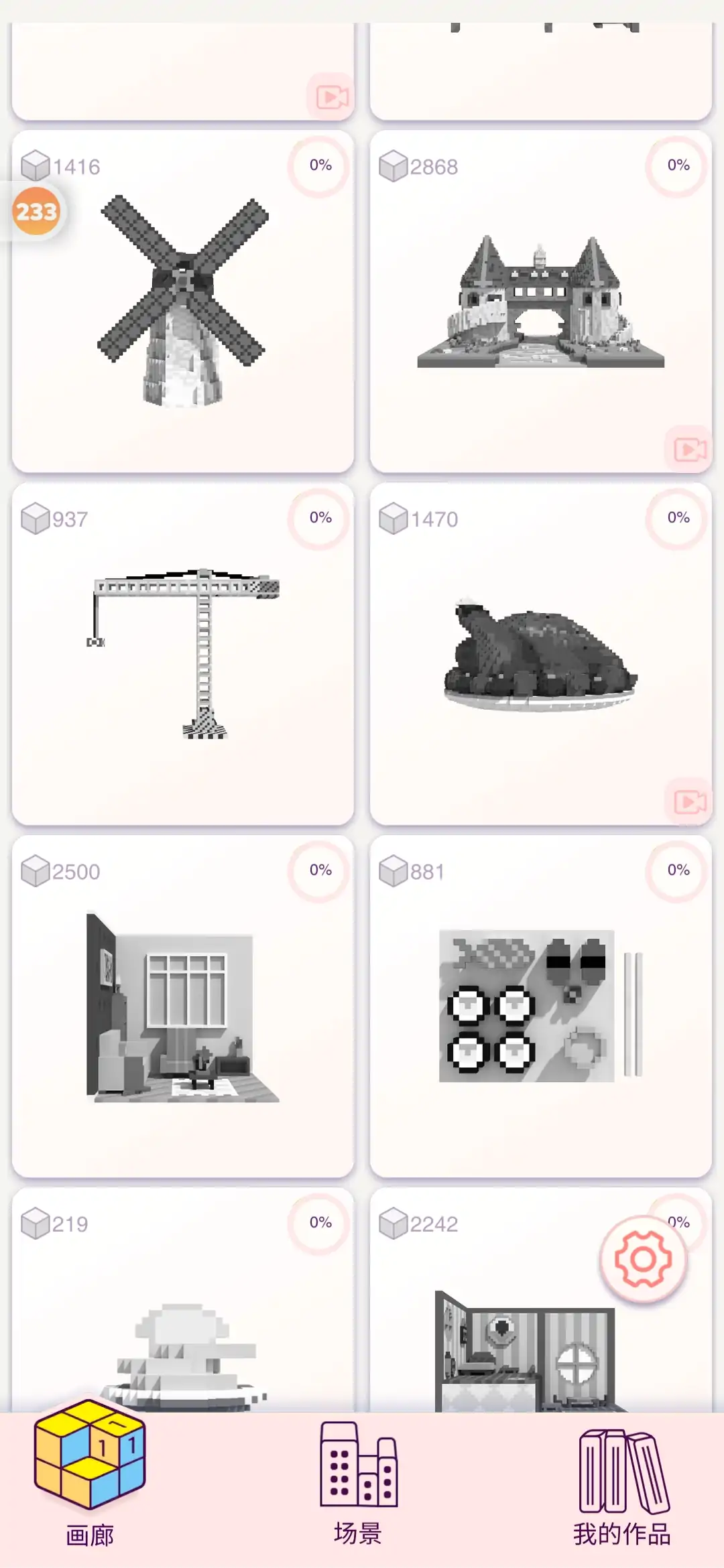Open the living room model with 2500 blocks
724x1568 pixels.
182,1006
